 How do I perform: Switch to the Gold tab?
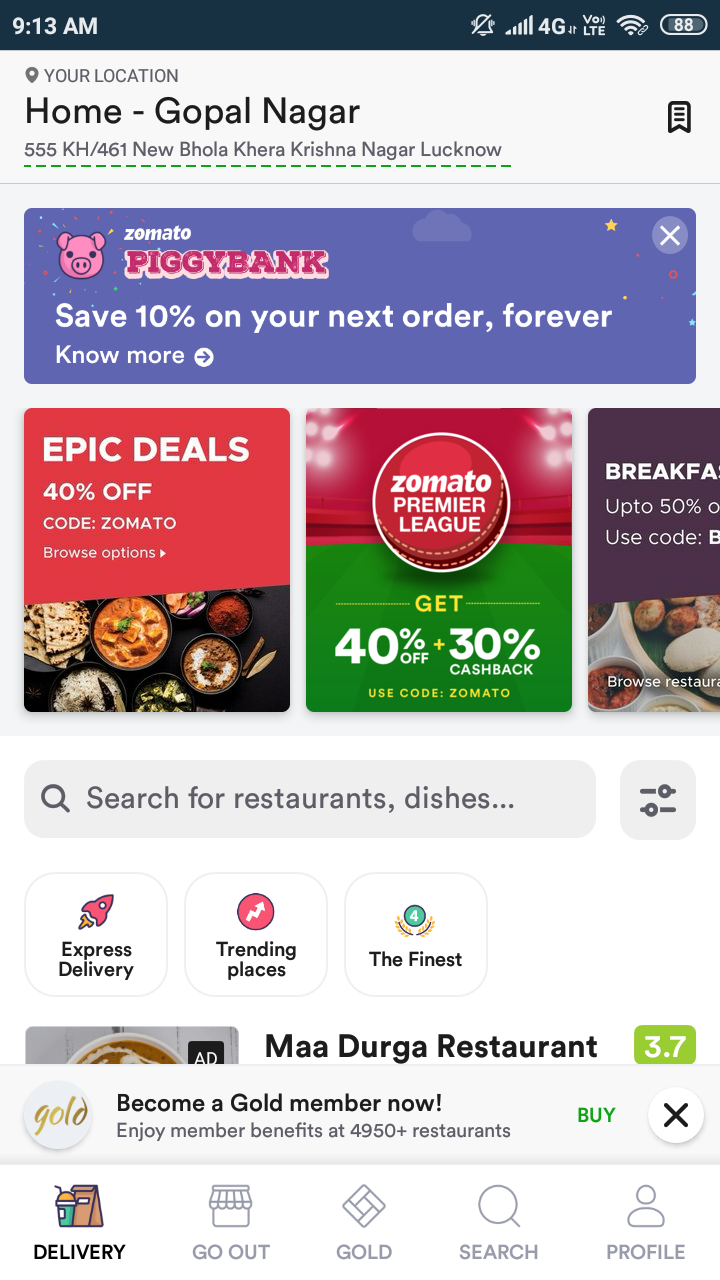(x=364, y=1222)
